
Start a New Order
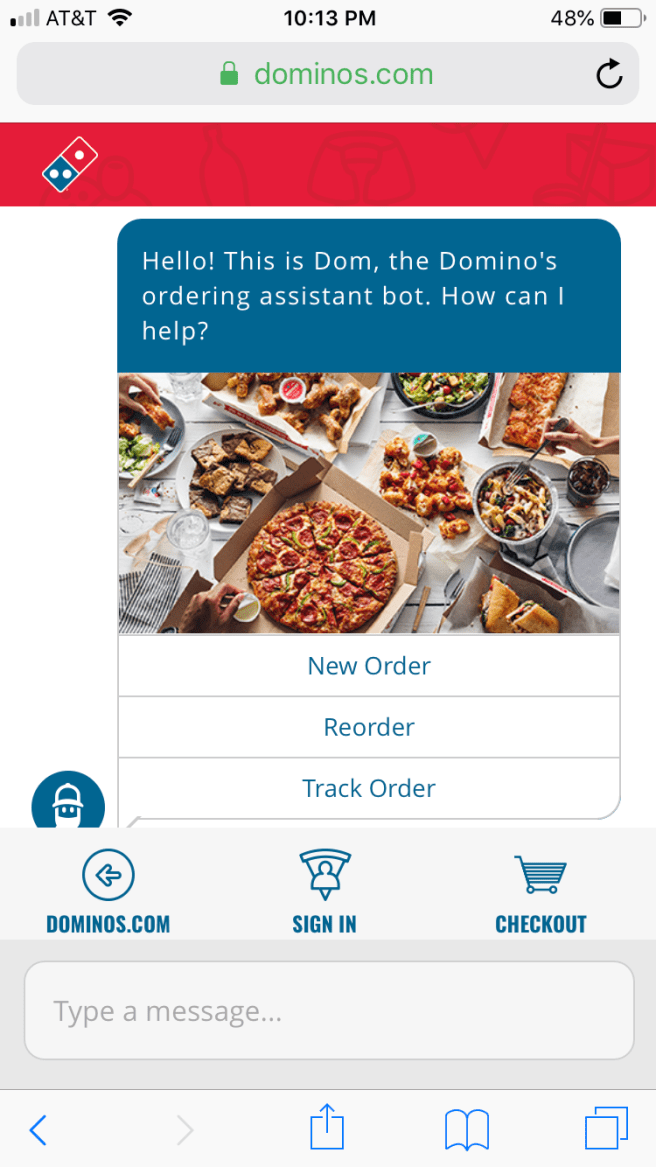369,665
